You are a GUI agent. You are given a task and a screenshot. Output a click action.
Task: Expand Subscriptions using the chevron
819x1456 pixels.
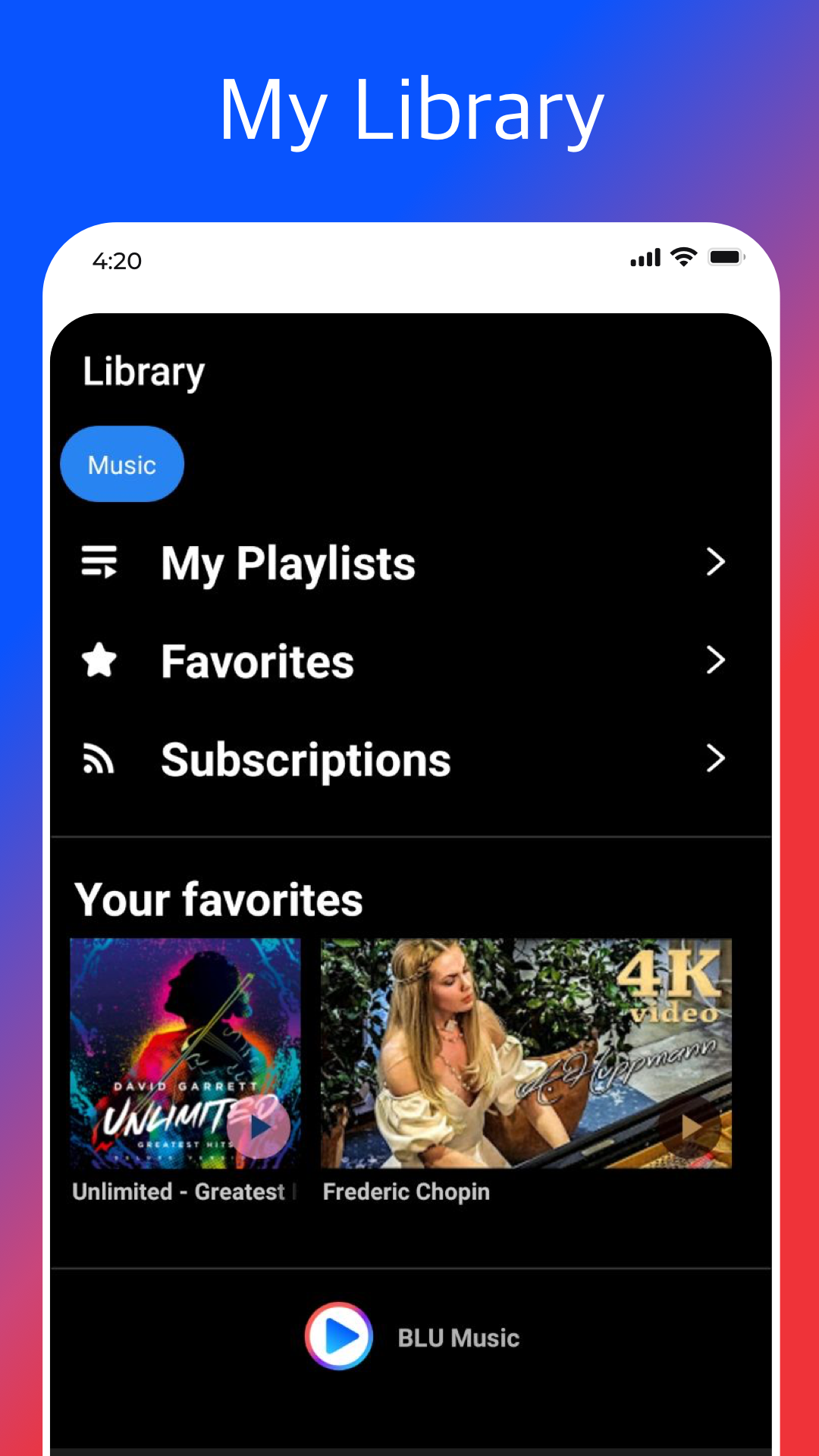point(714,759)
